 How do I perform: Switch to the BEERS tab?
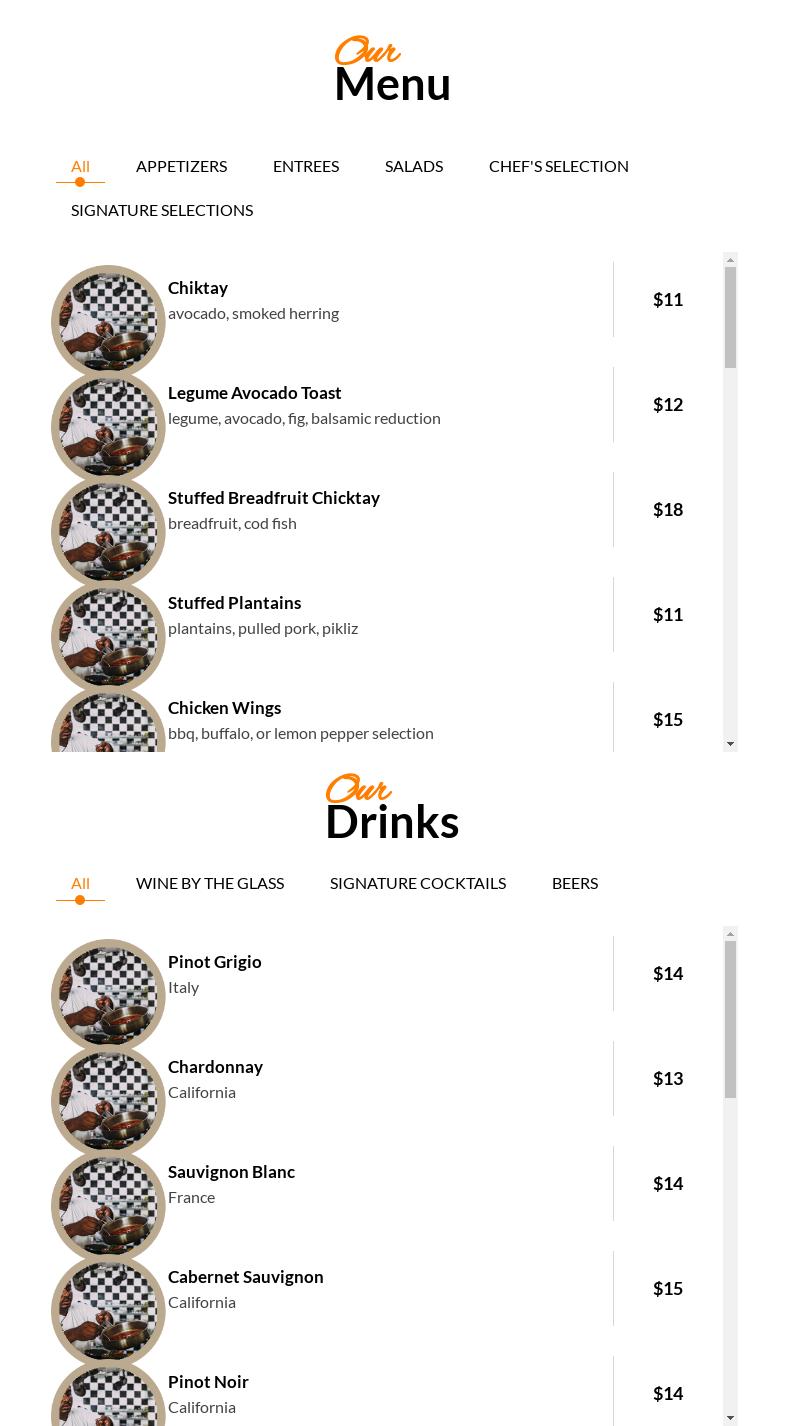[x=574, y=882]
